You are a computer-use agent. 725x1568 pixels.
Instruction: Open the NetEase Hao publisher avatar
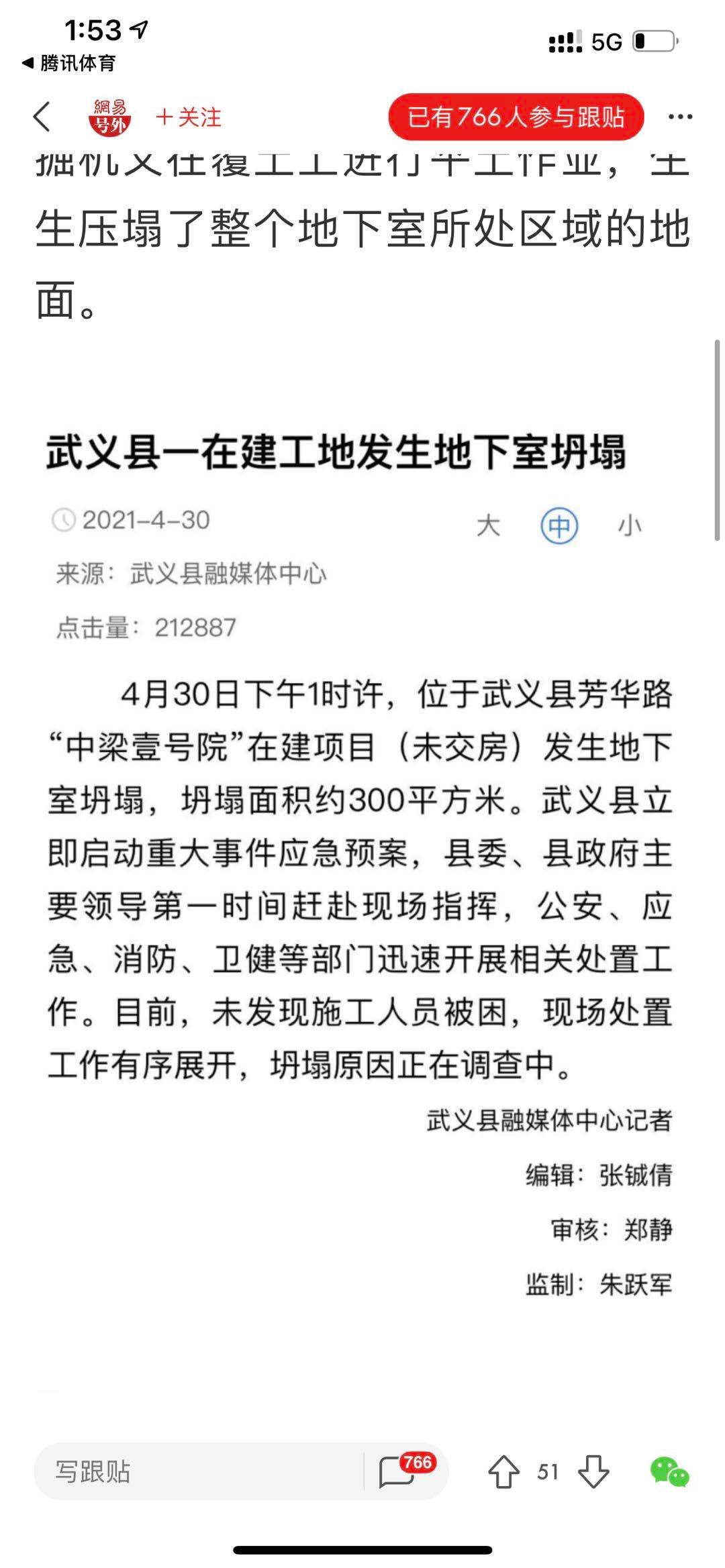coord(110,117)
